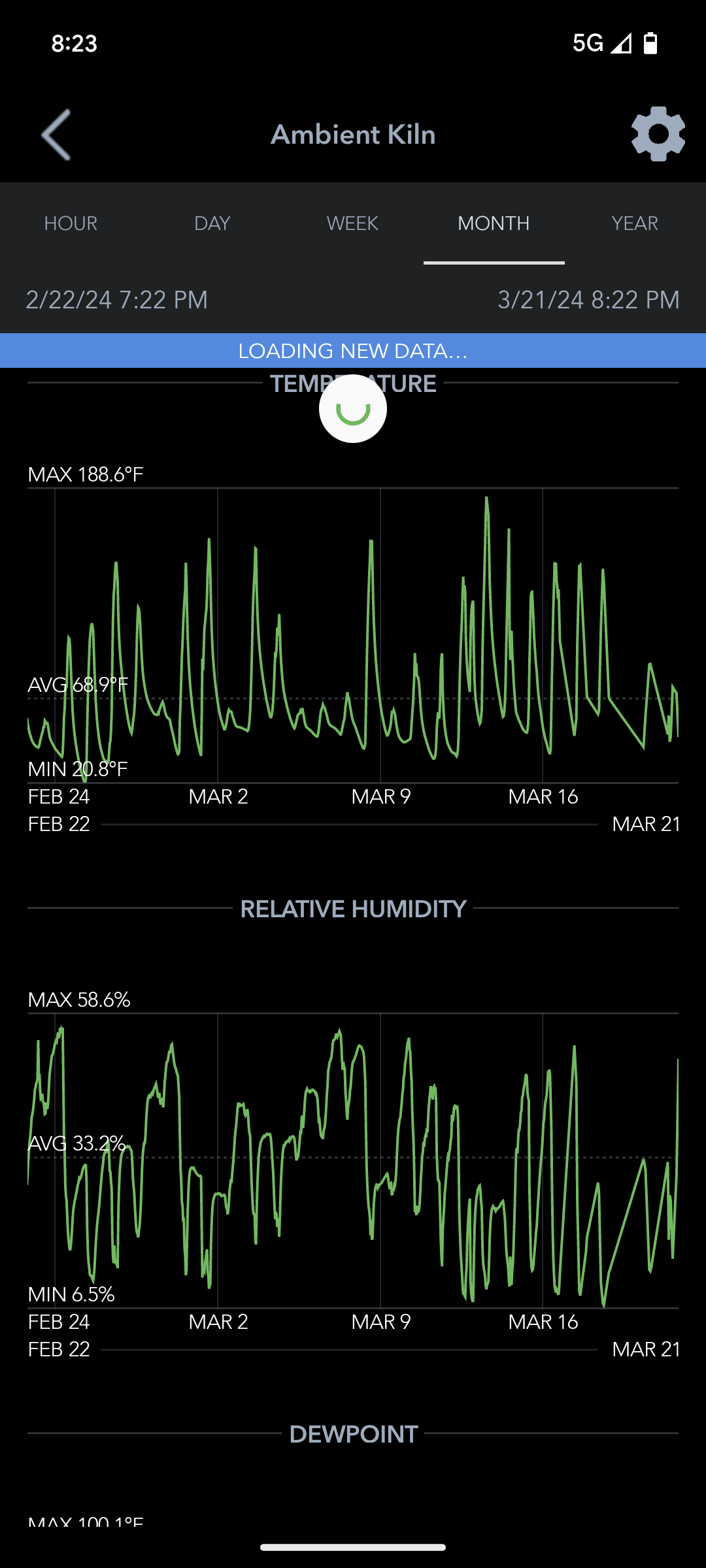This screenshot has height=1568, width=706.
Task: Go back using the top-left arrow
Action: (x=56, y=135)
